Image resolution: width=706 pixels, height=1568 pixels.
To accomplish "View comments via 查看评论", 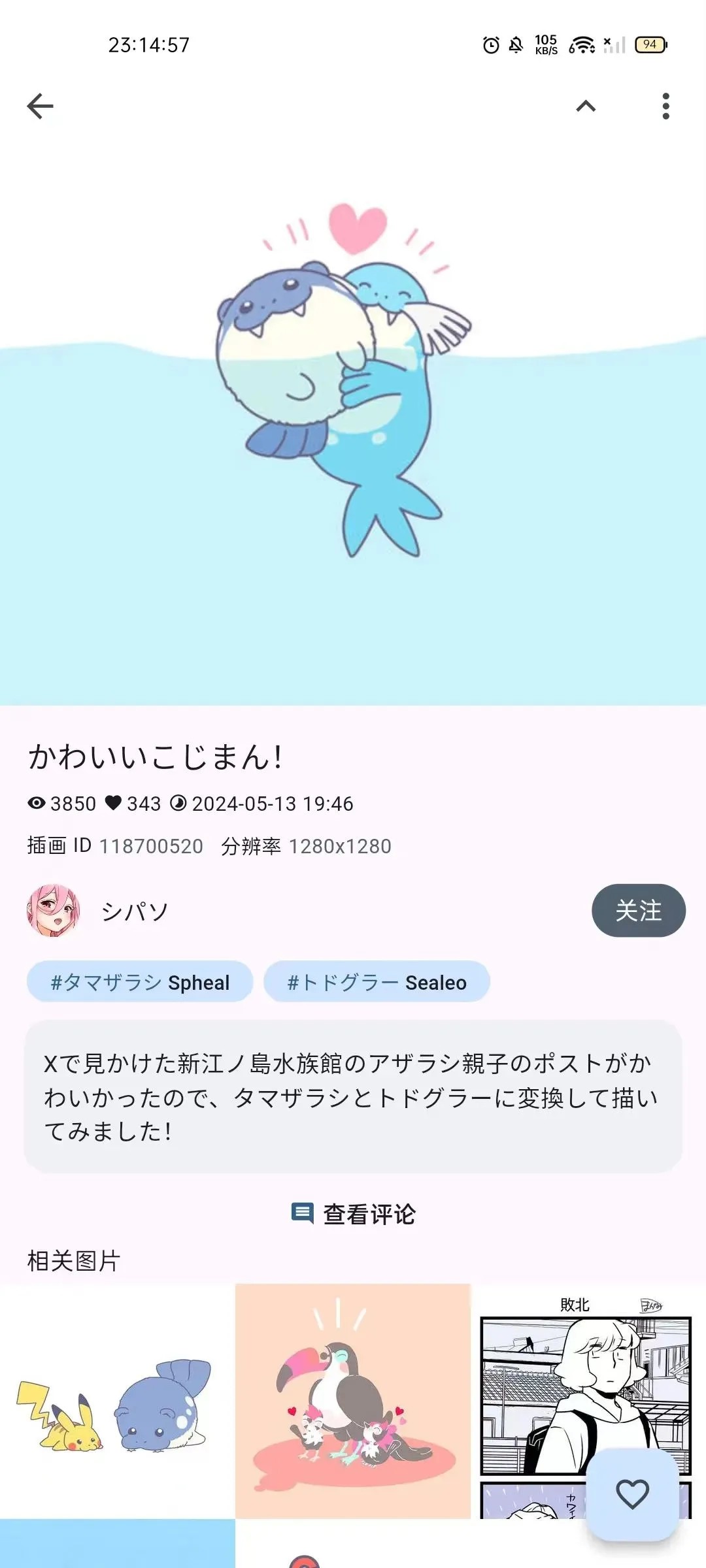I will (x=353, y=1214).
